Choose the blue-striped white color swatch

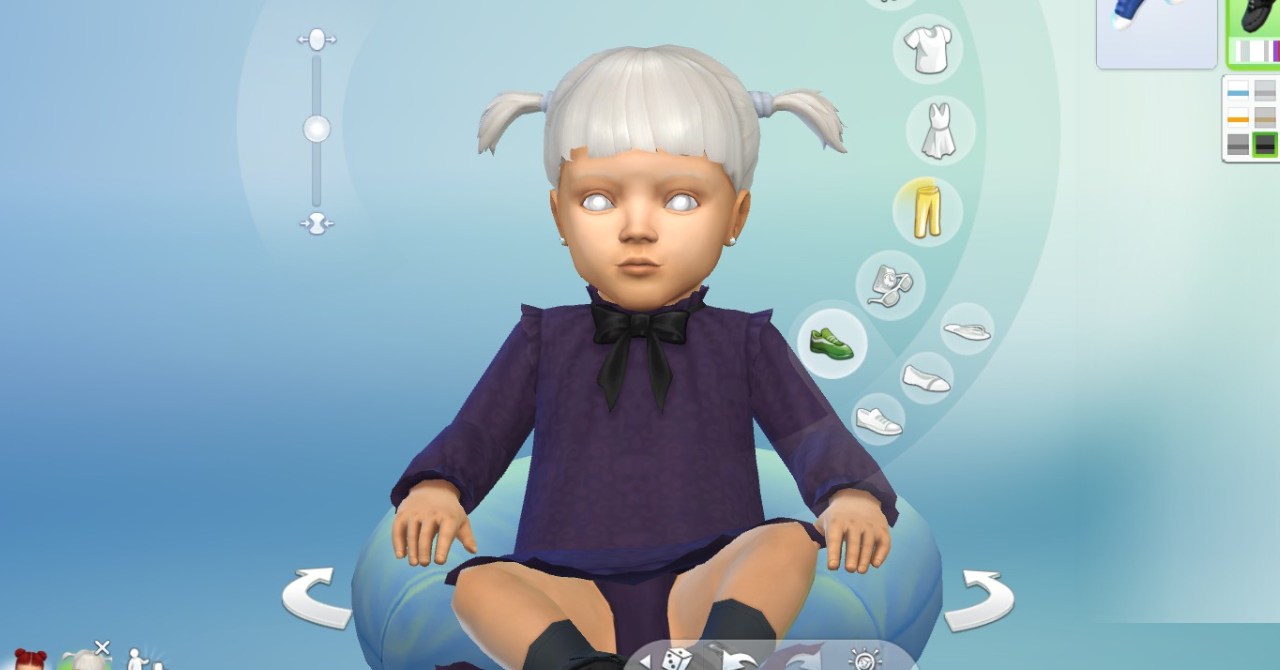pyautogui.click(x=1238, y=91)
